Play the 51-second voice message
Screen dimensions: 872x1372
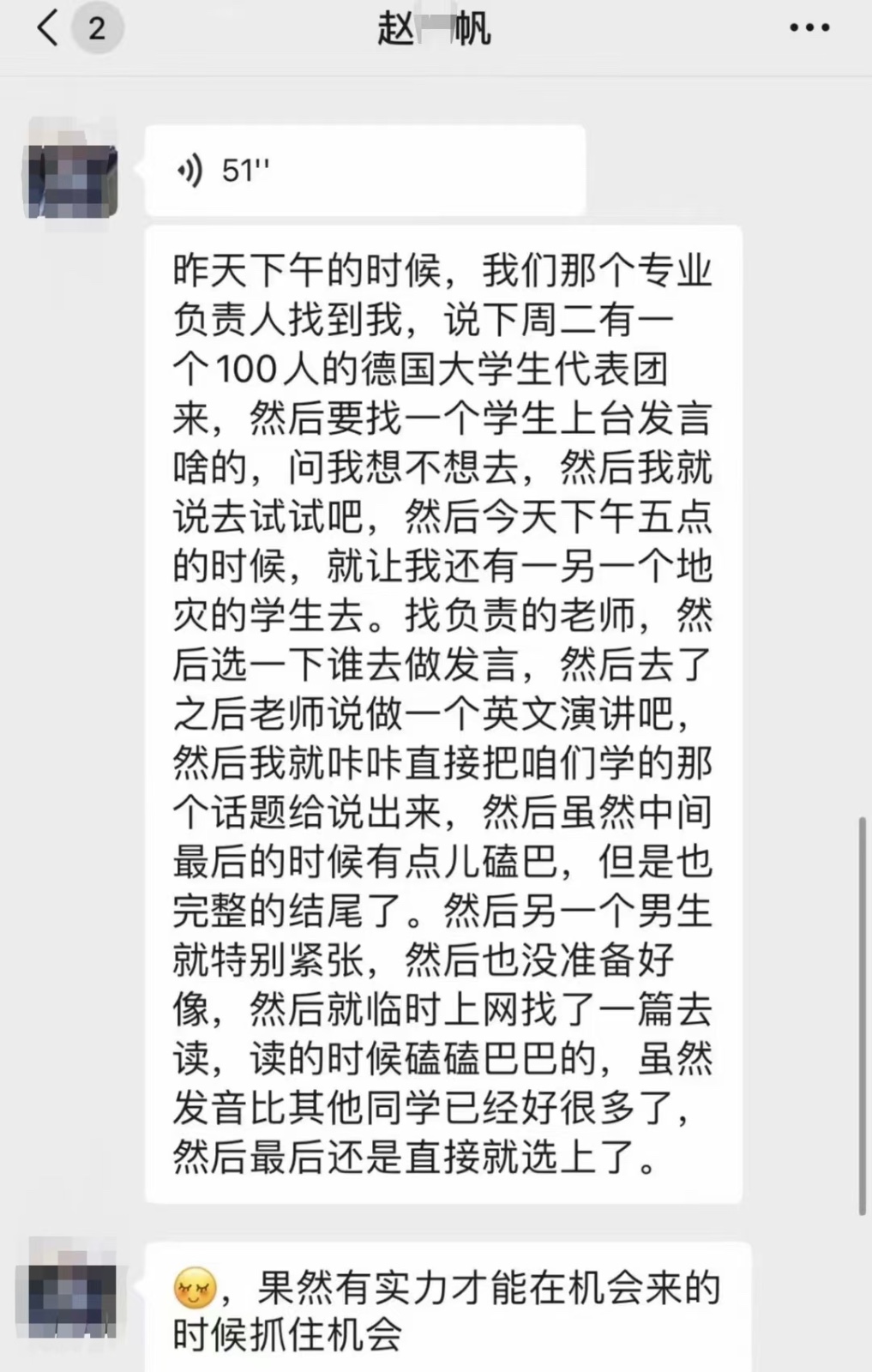click(x=364, y=171)
